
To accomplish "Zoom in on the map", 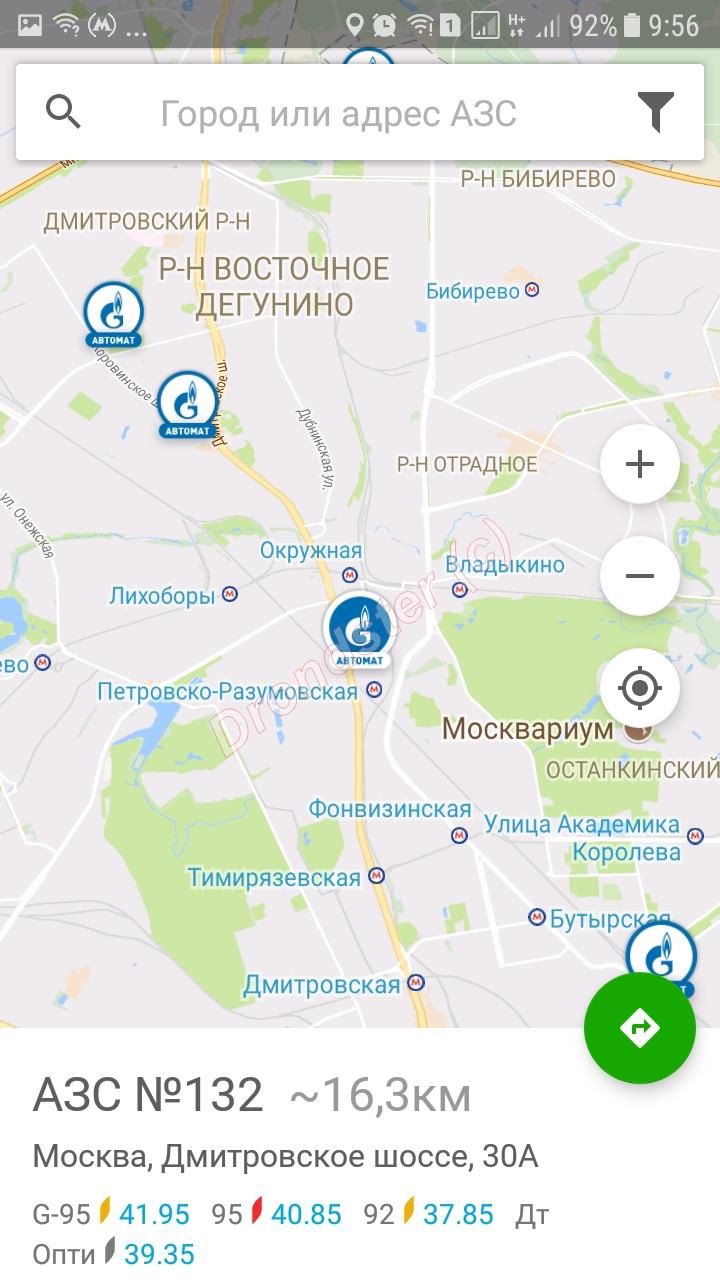I will (x=640, y=464).
